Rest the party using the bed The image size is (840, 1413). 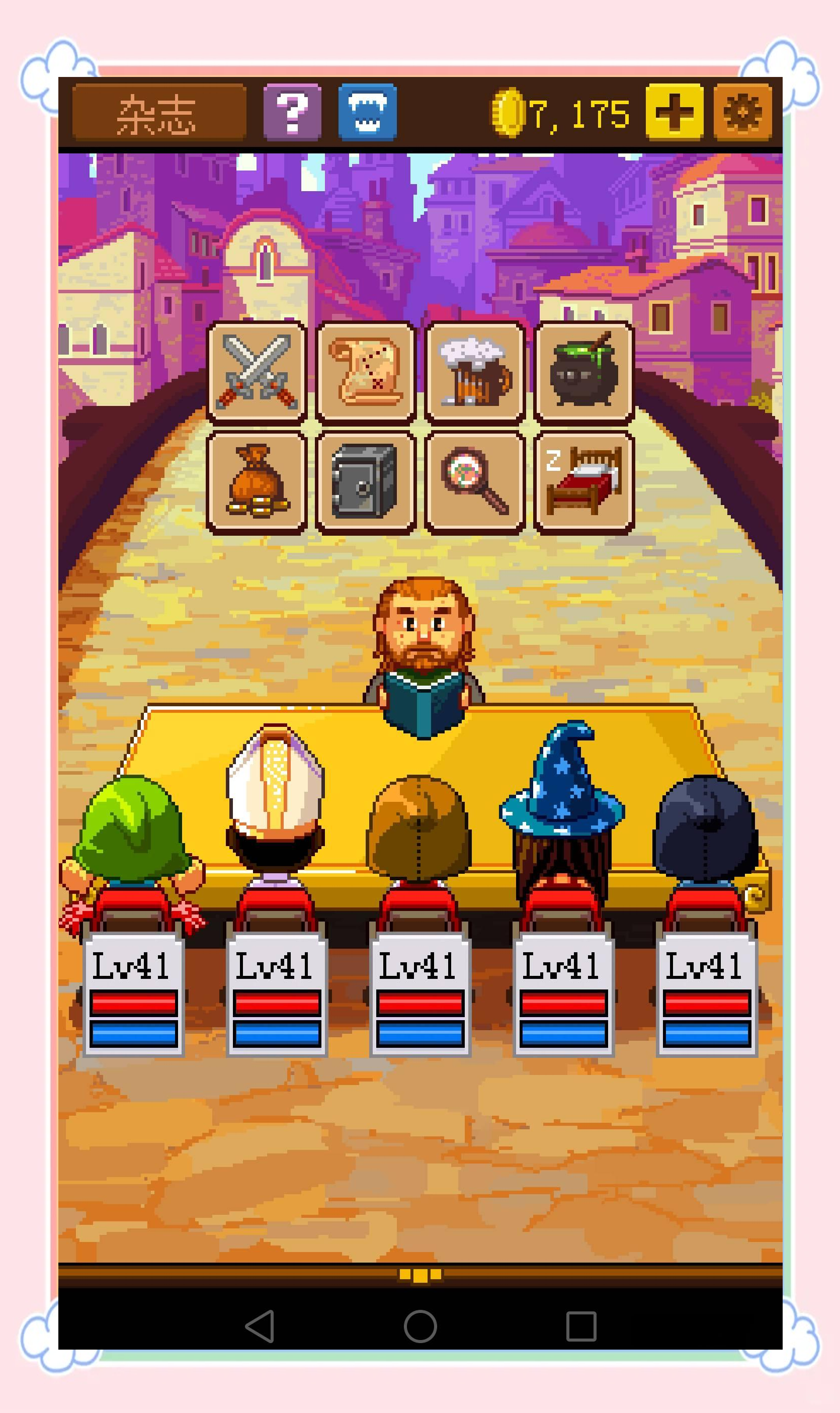pyautogui.click(x=583, y=482)
